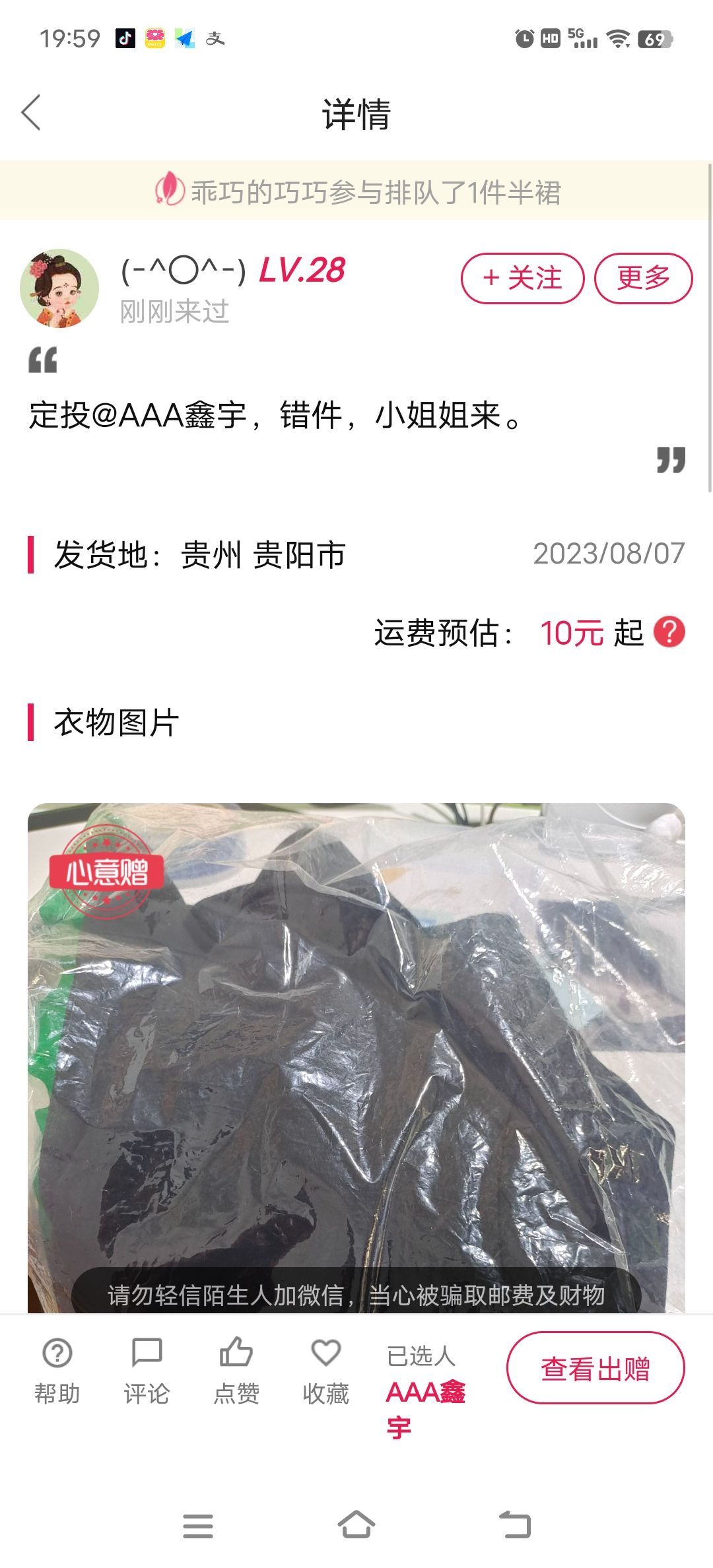Follow this user with 关注 button
The width and height of the screenshot is (713, 1568).
522,278
